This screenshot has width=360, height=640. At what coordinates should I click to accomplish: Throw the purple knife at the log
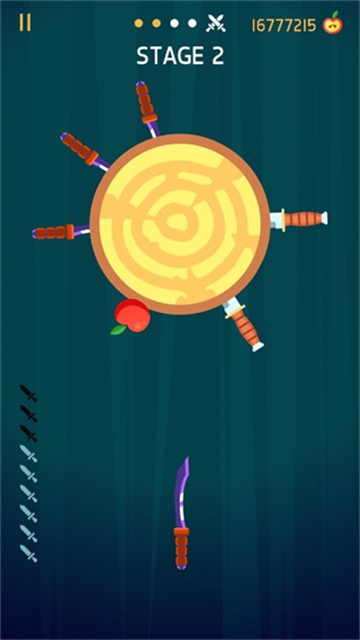[x=182, y=513]
